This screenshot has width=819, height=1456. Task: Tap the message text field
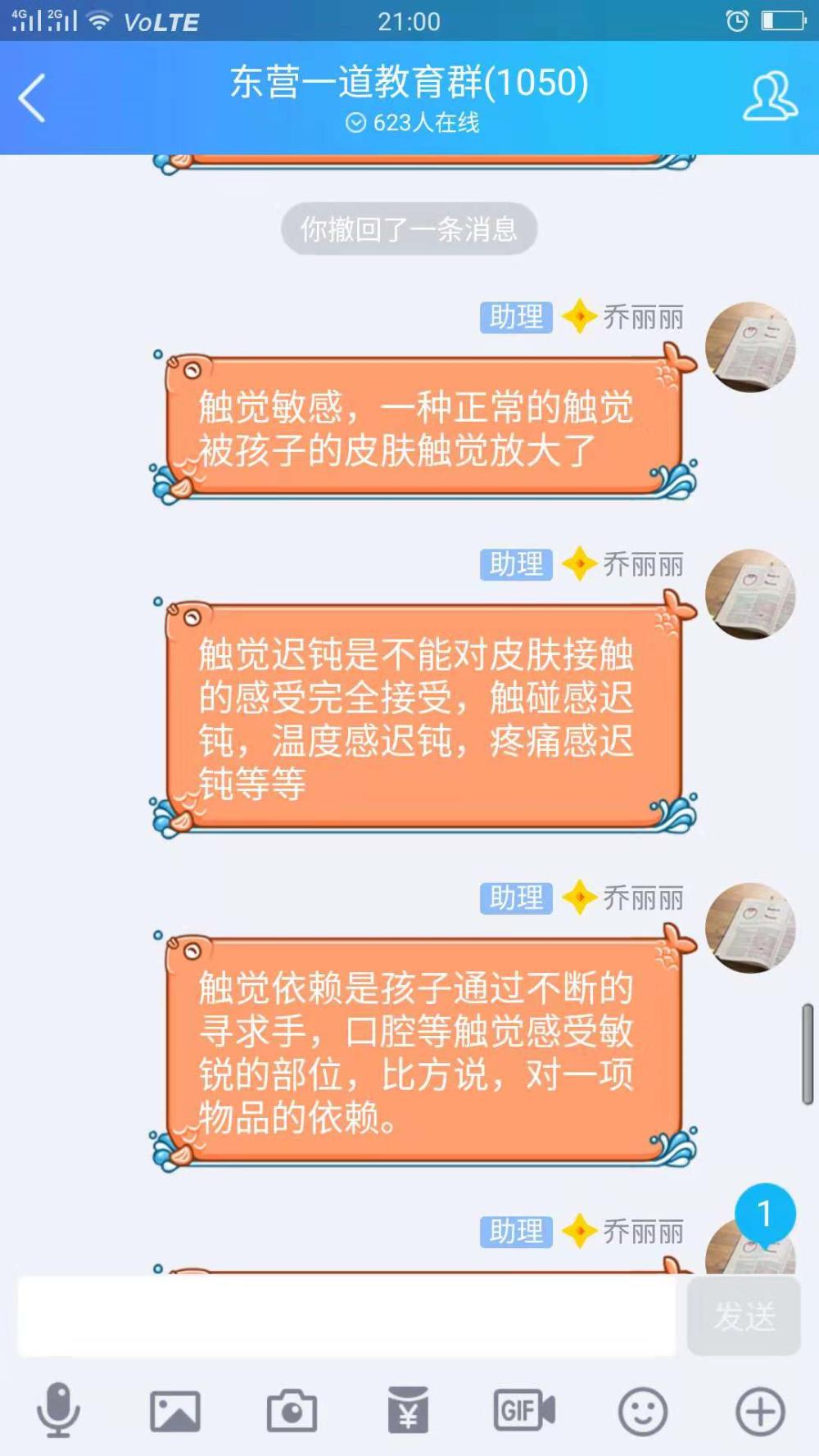347,1316
